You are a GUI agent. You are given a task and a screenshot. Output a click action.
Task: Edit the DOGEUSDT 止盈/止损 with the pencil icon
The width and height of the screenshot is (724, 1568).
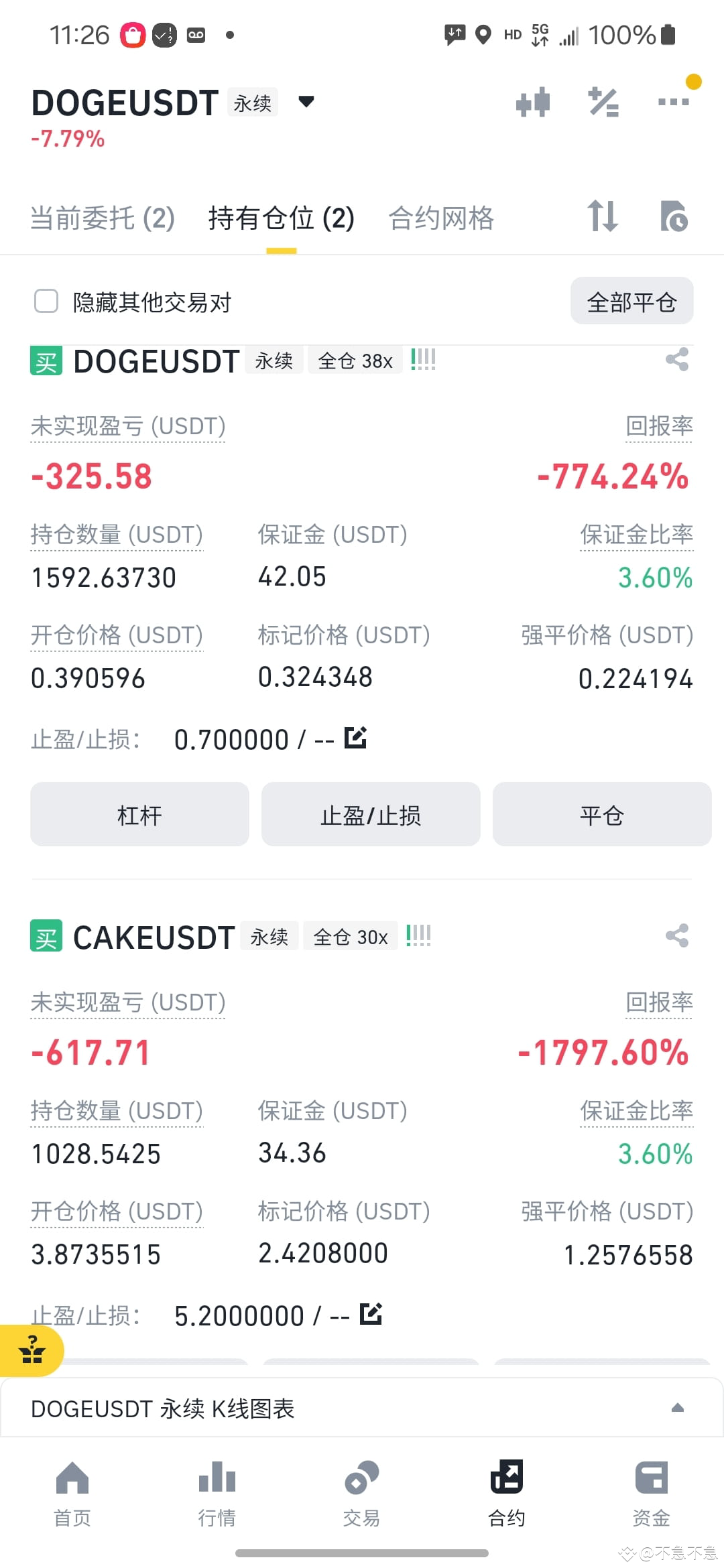355,738
